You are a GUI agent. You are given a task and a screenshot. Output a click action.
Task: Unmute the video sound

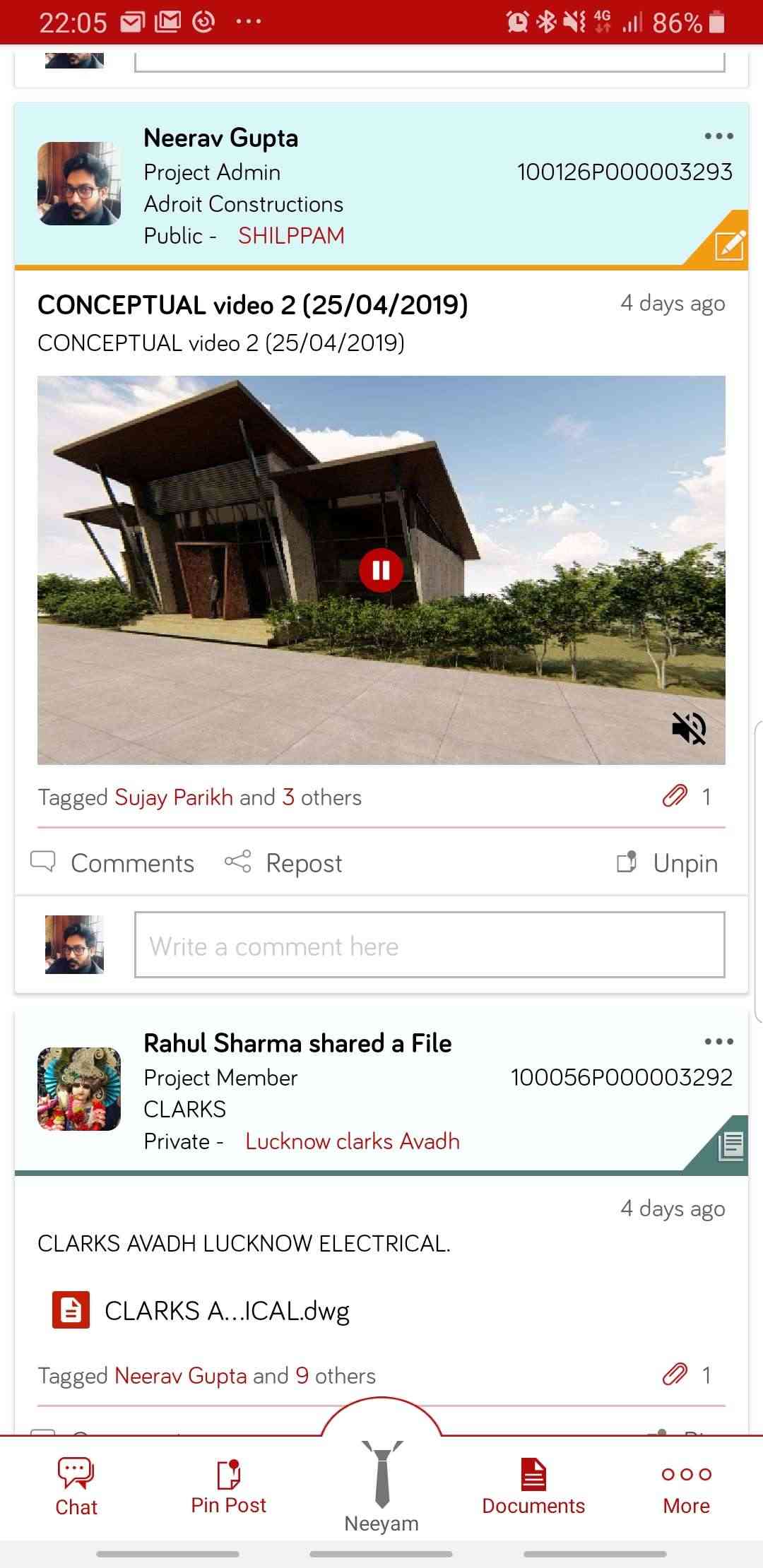[689, 728]
